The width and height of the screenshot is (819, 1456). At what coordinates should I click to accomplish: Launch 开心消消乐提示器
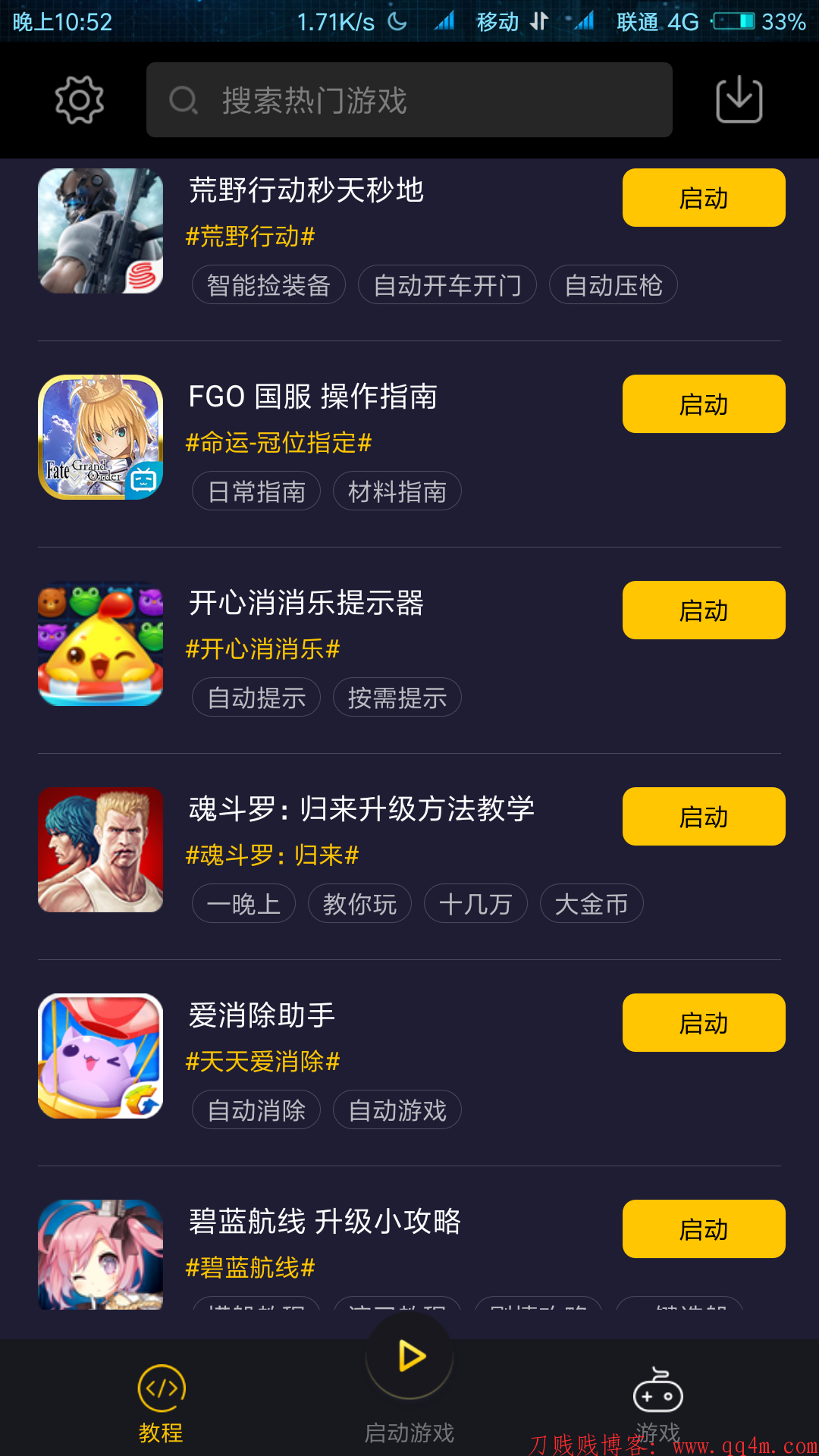tap(703, 610)
